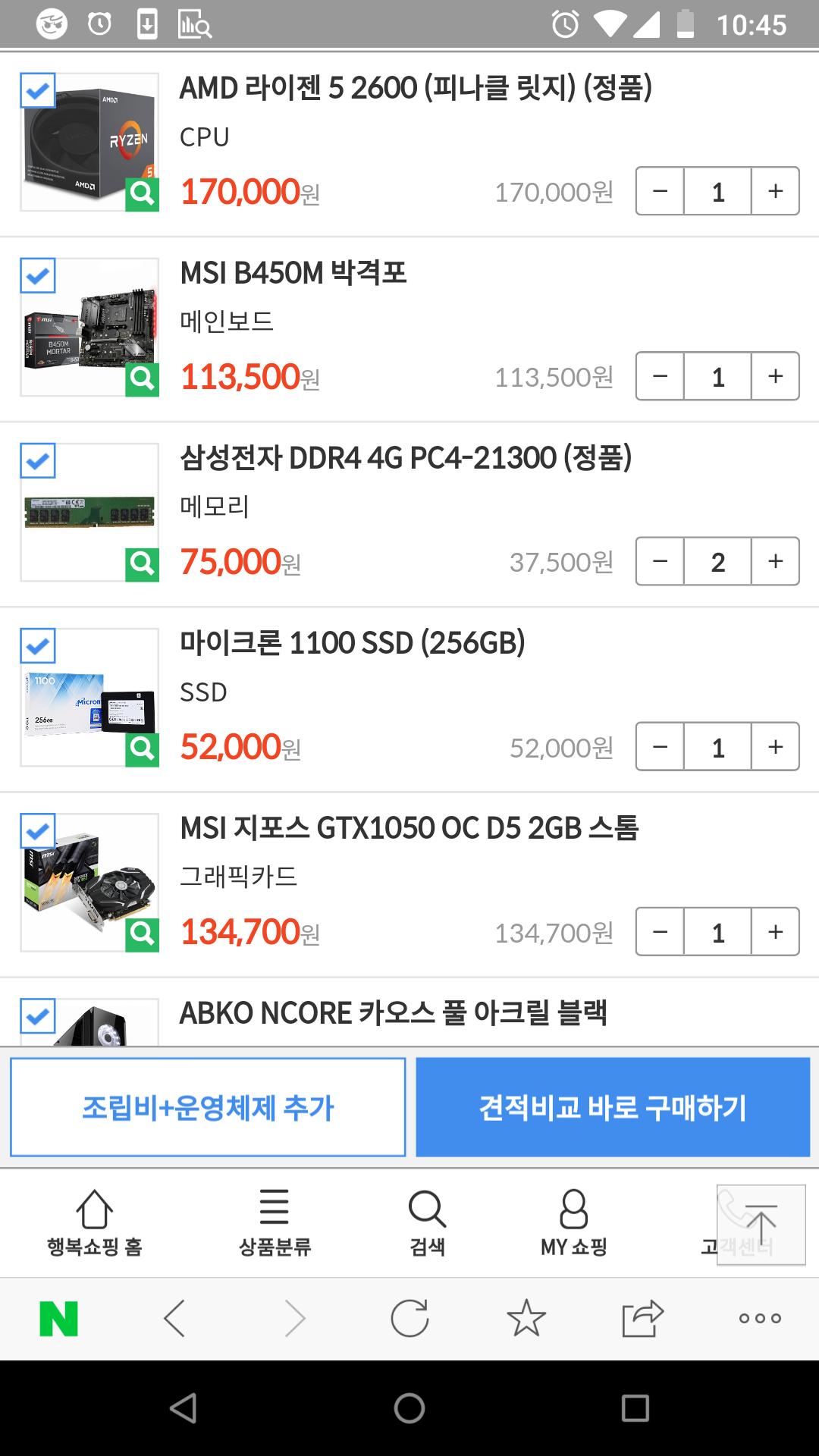Viewport: 819px width, 1456px height.
Task: Reload the page in browser toolbar
Action: pos(410,1319)
